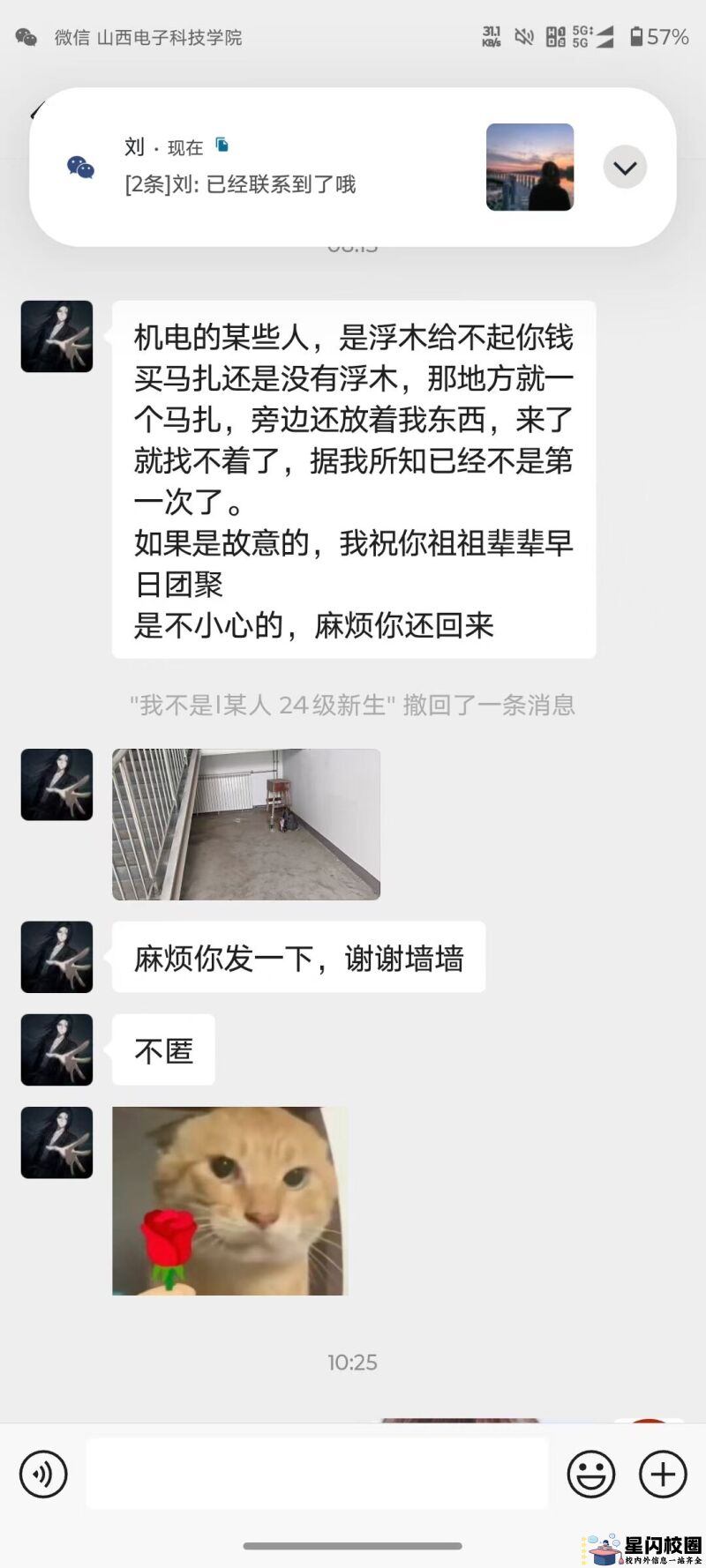The width and height of the screenshot is (706, 1568).
Task: Tap the message text input field
Action: 317,1474
